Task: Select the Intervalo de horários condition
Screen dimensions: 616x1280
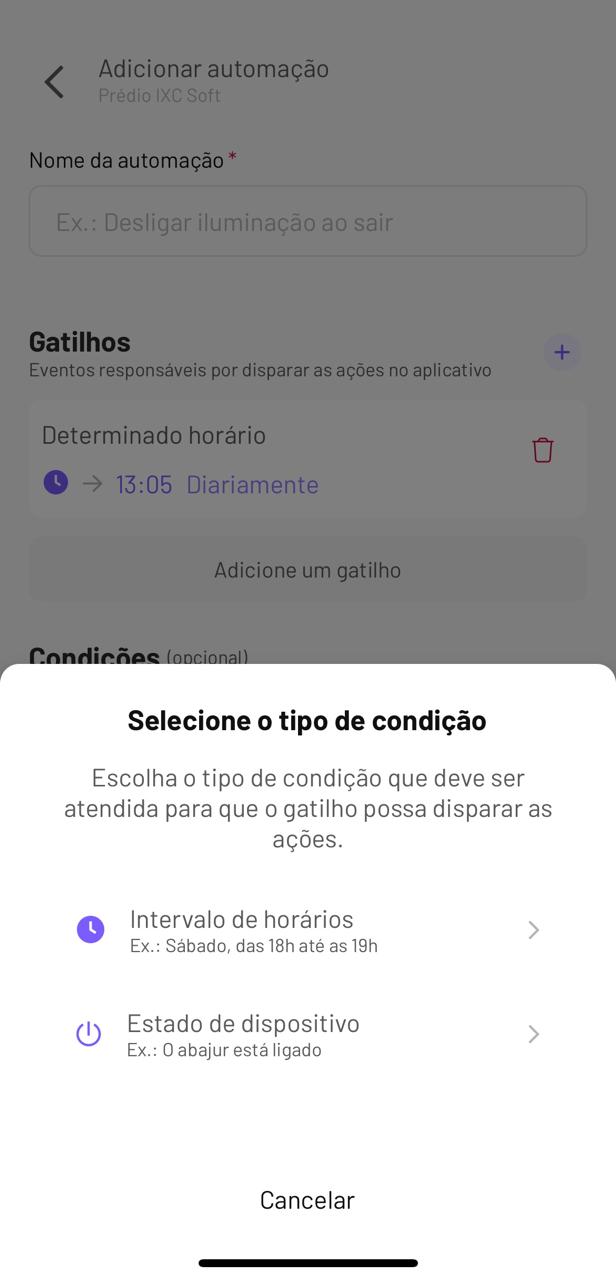Action: coord(308,930)
